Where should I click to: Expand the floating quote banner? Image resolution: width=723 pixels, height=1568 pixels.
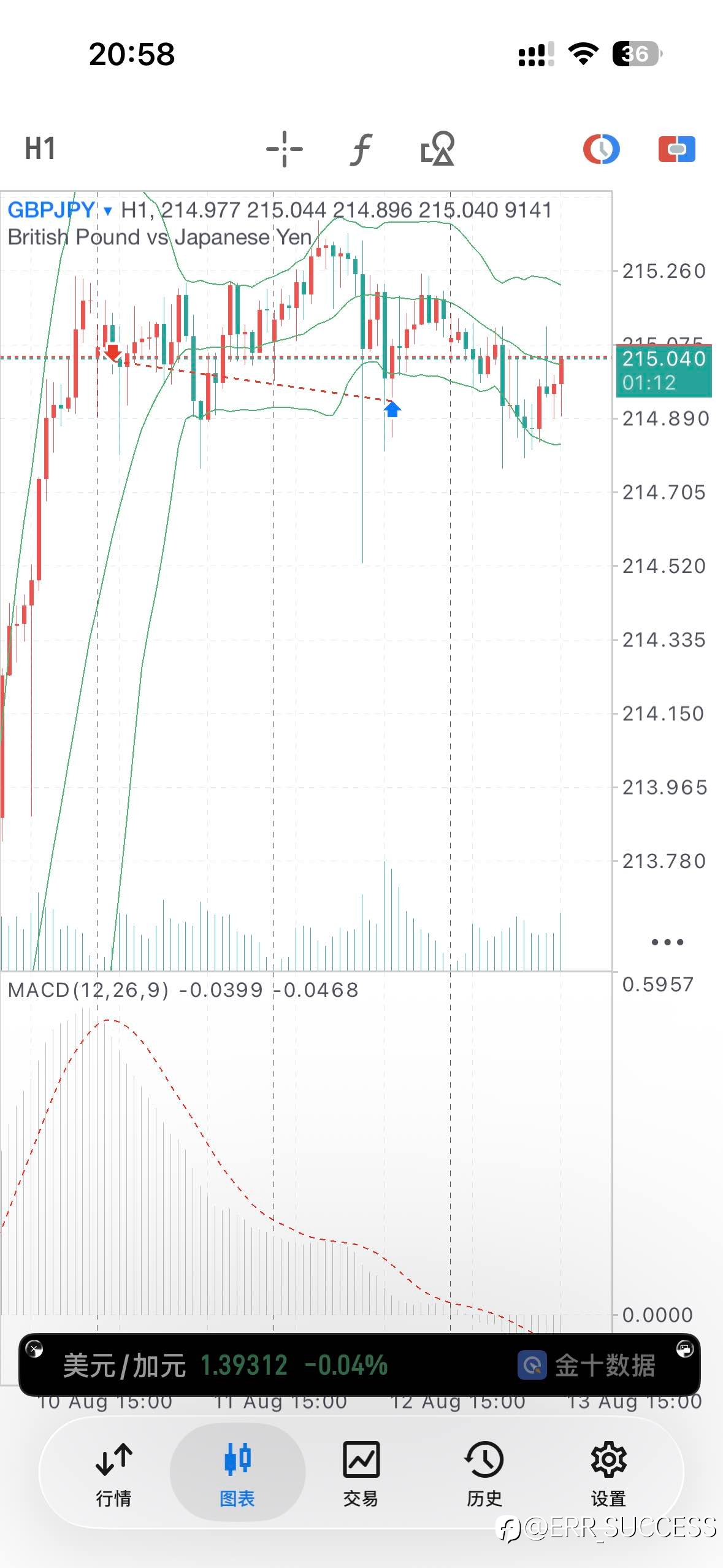pyautogui.click(x=684, y=1348)
